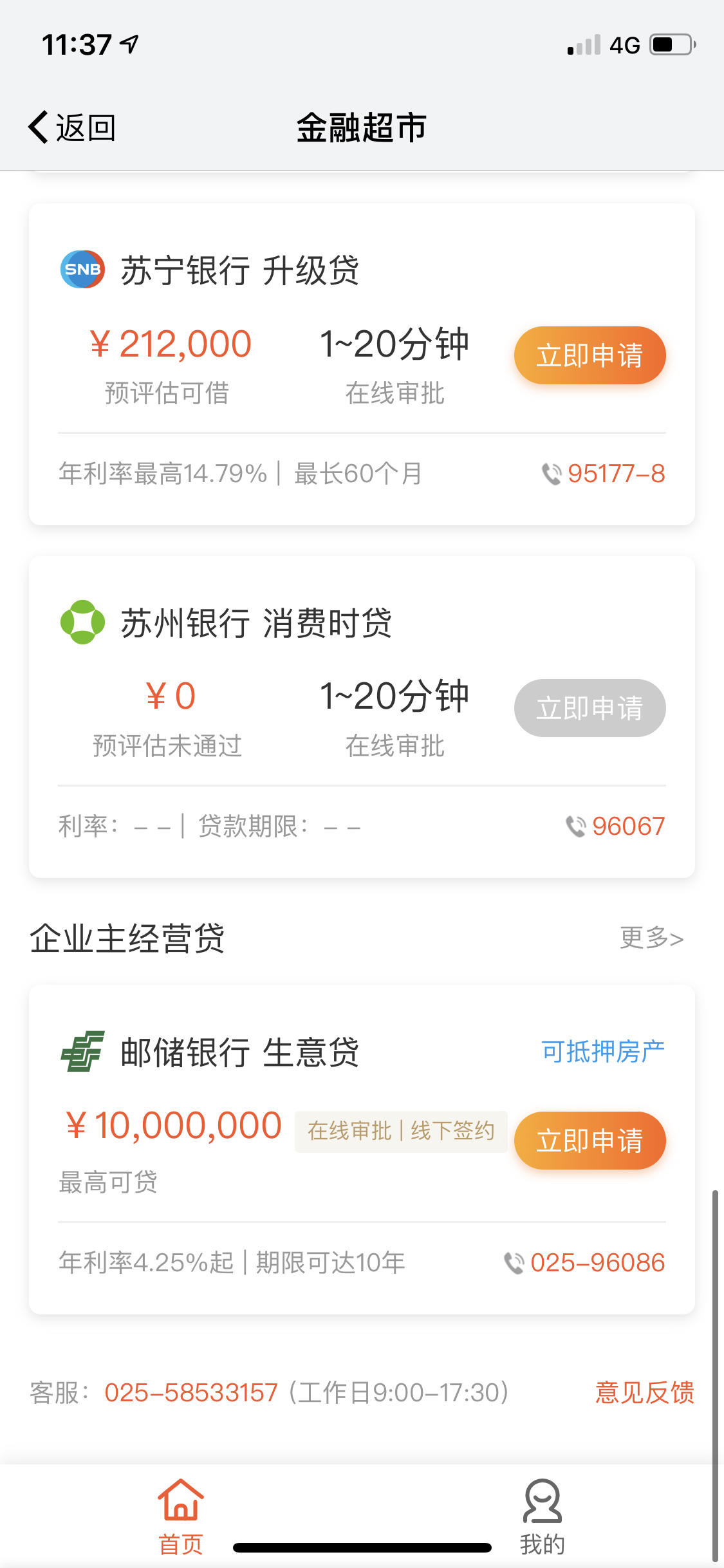
Task: Open the 苏宁银行 升级贷 card
Action: (362, 364)
